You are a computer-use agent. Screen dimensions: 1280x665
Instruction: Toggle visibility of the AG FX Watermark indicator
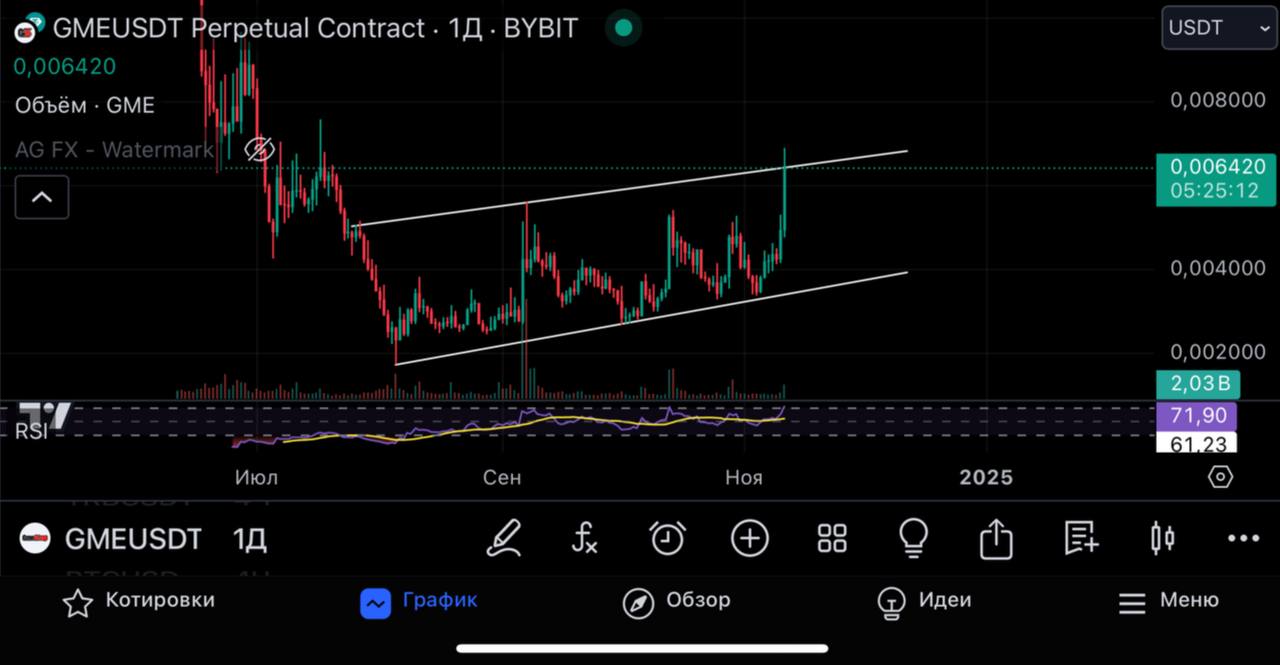(x=260, y=150)
